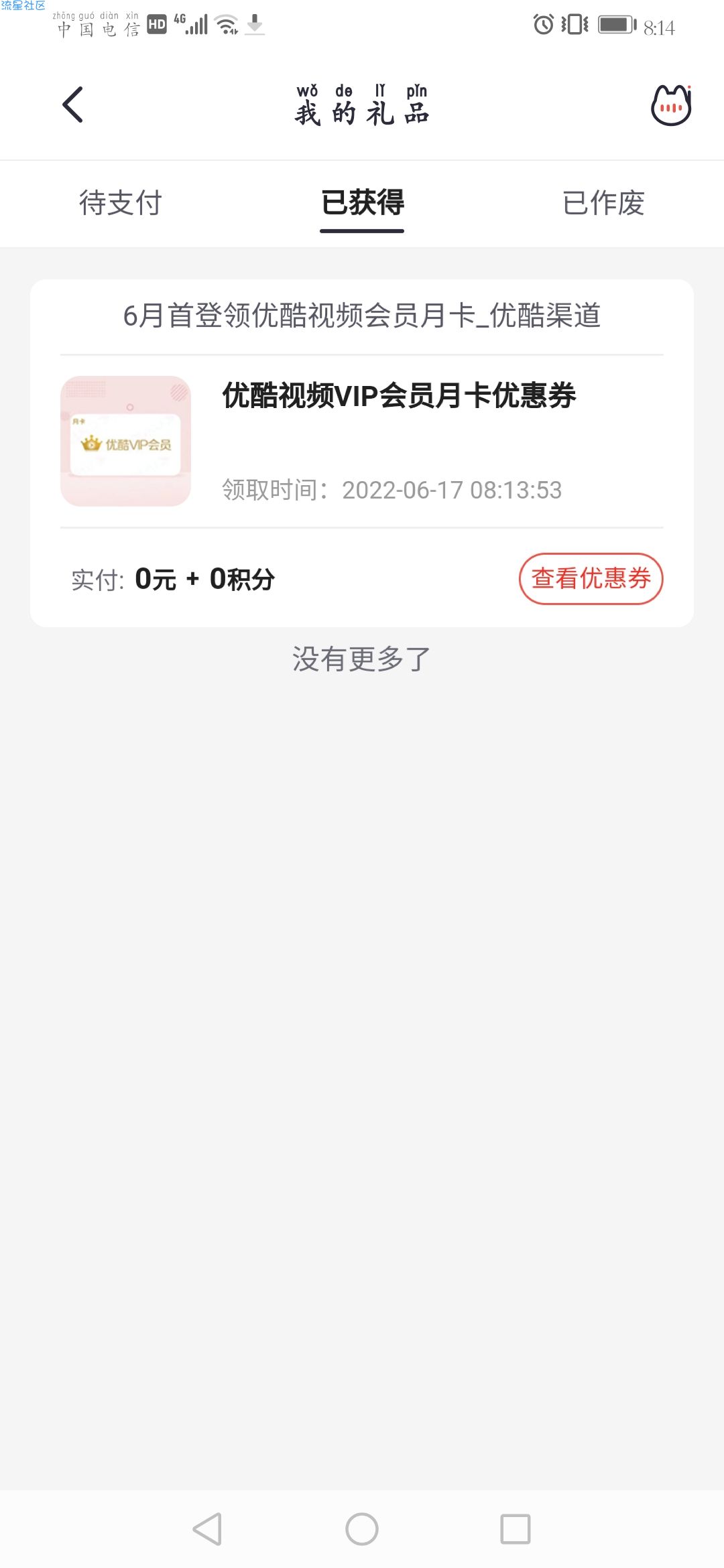Tap the 查看优惠券 button
724x1568 pixels.
pyautogui.click(x=591, y=579)
